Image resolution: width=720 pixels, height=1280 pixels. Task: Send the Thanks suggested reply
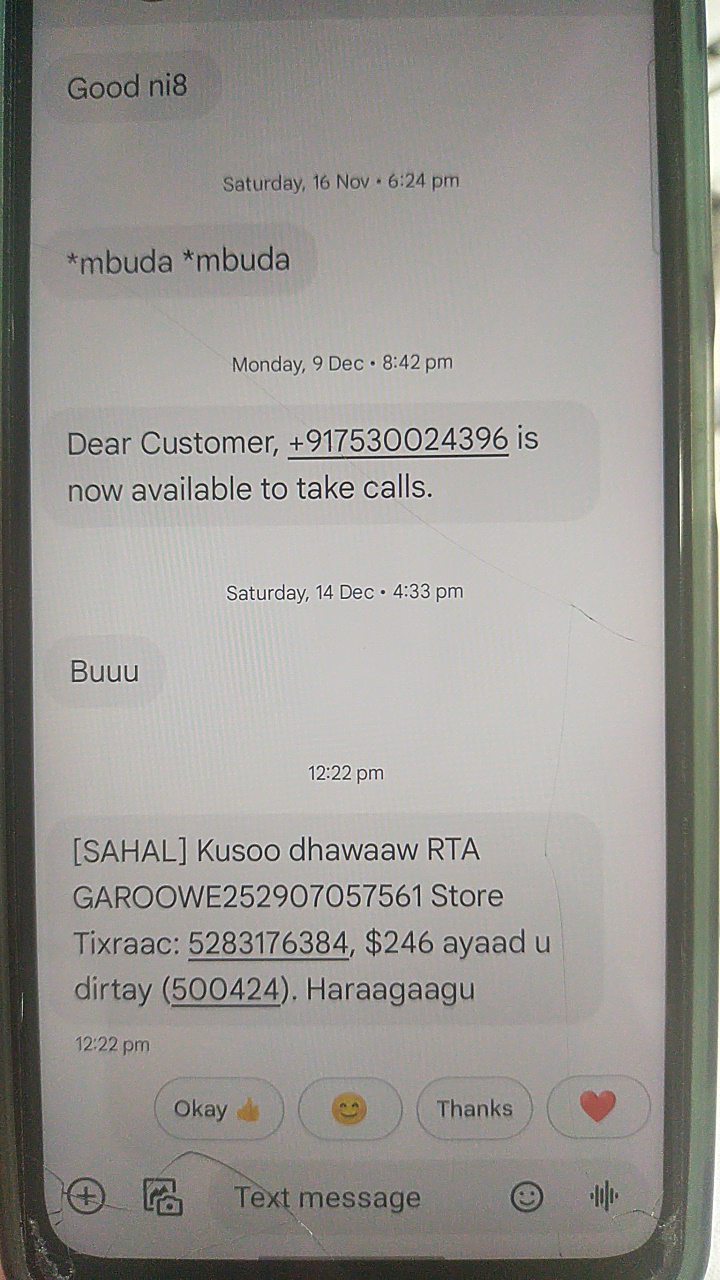474,1109
